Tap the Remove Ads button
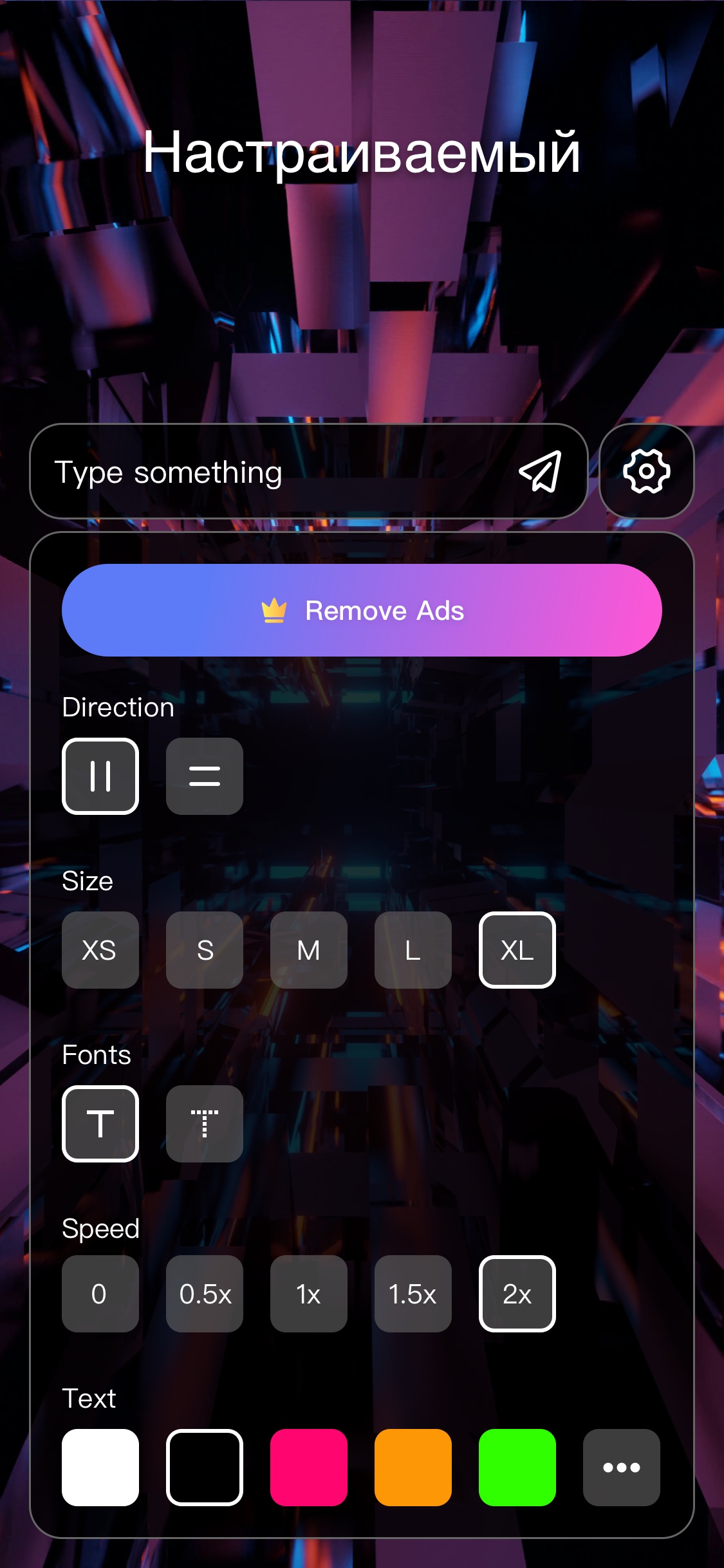724x1568 pixels. [x=362, y=610]
